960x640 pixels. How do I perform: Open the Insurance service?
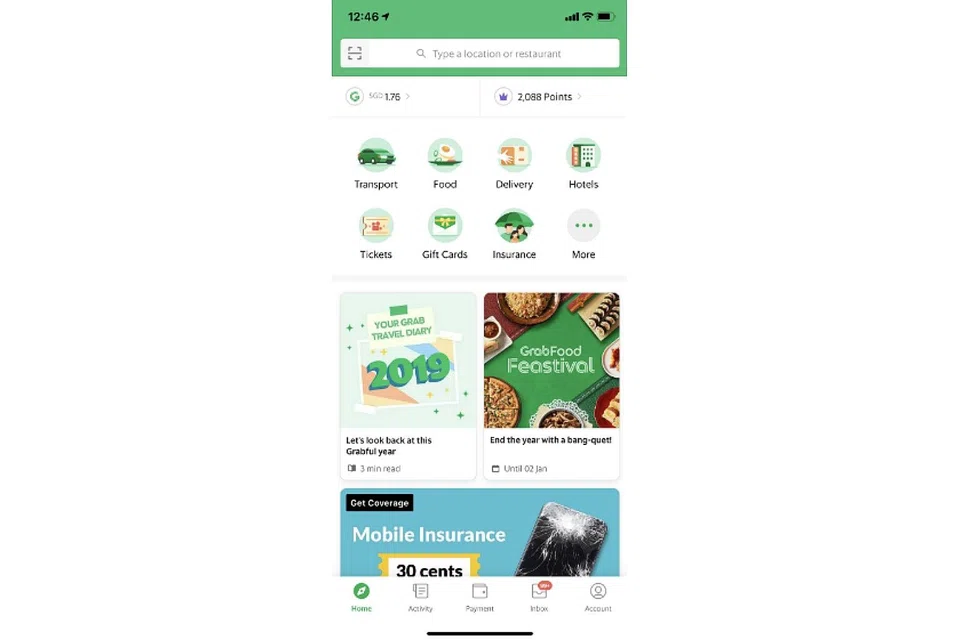pyautogui.click(x=514, y=234)
